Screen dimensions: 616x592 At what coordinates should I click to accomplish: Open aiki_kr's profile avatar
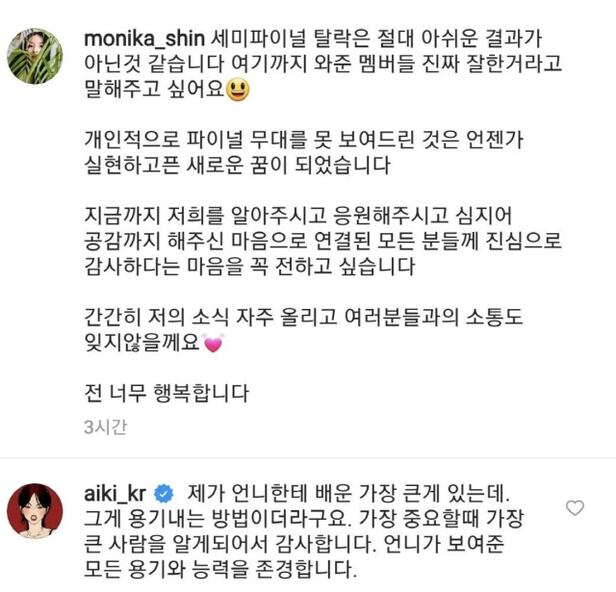point(35,511)
